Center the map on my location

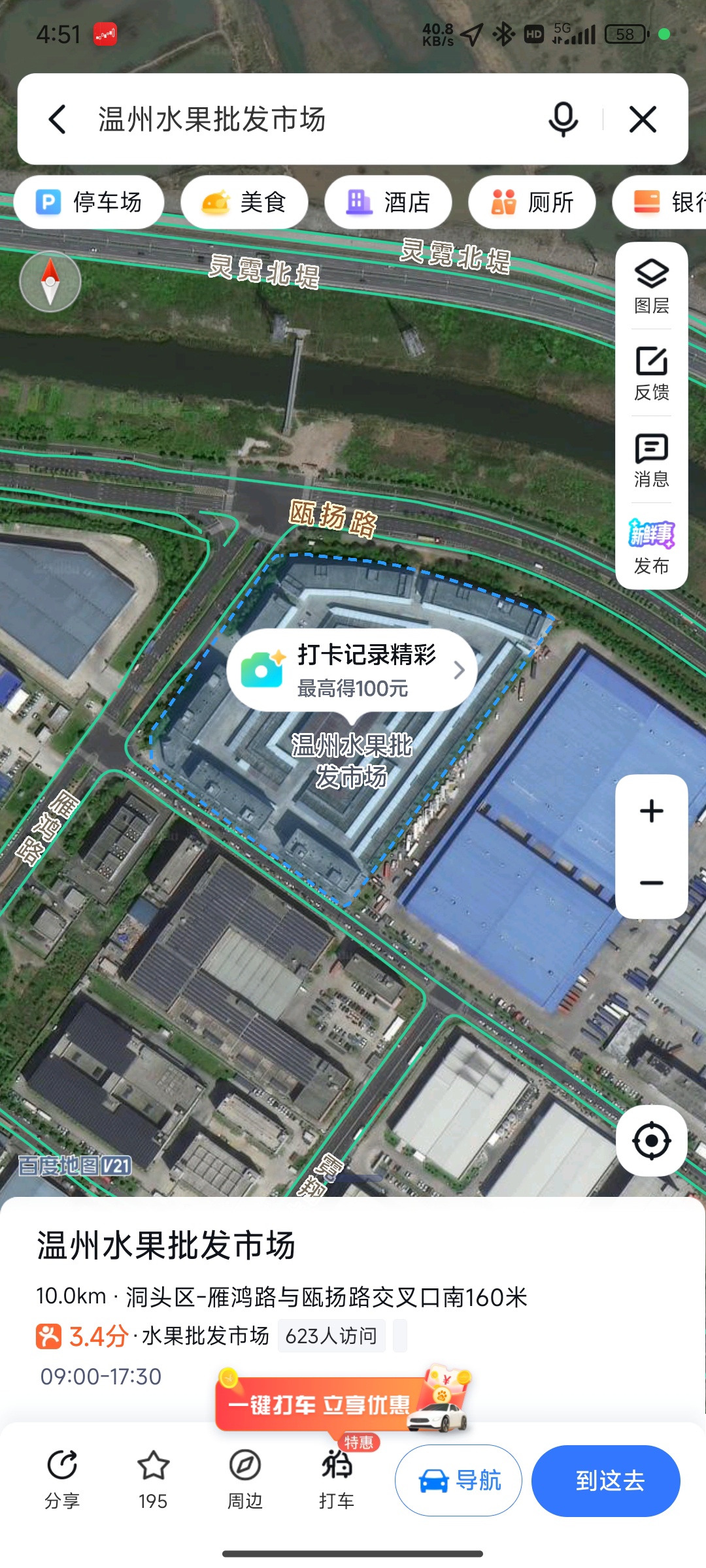[652, 1141]
